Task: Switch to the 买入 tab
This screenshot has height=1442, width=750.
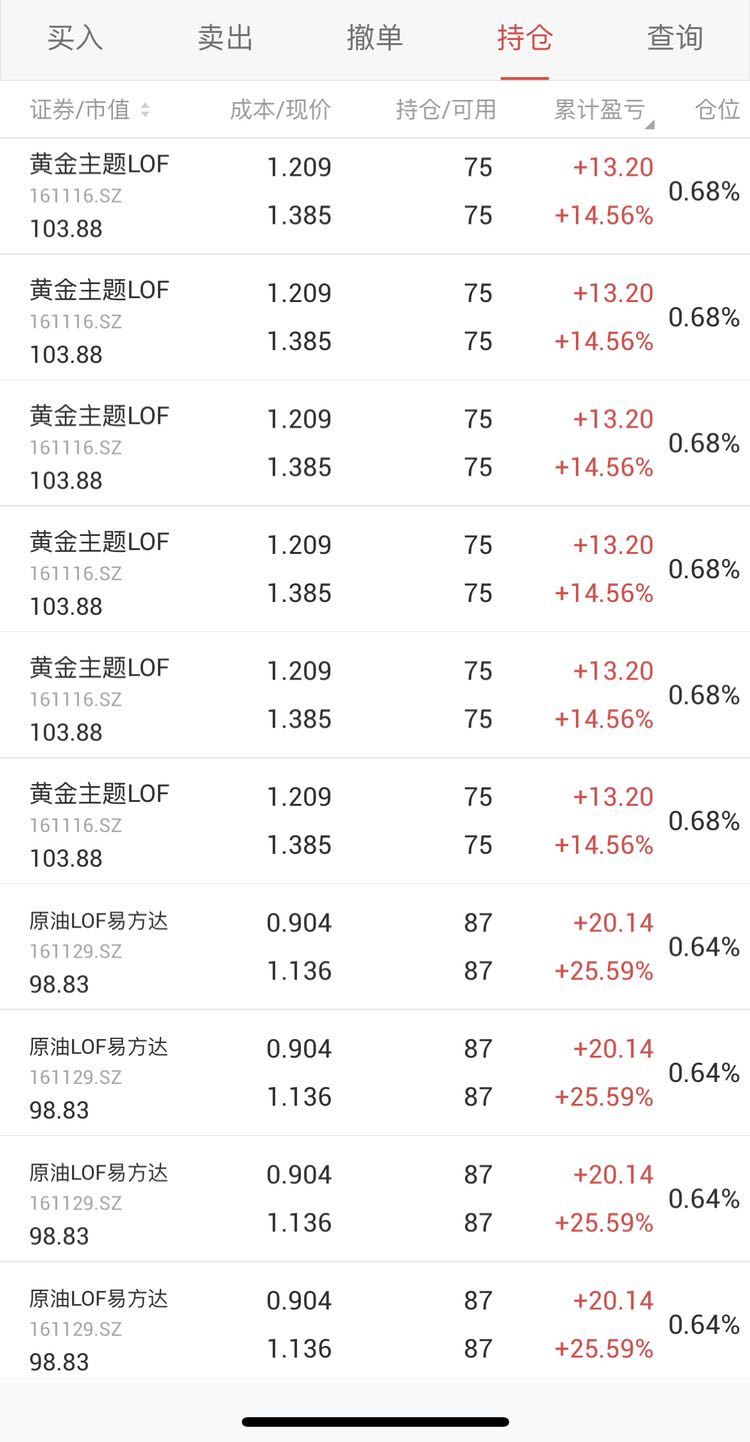Action: 75,39
